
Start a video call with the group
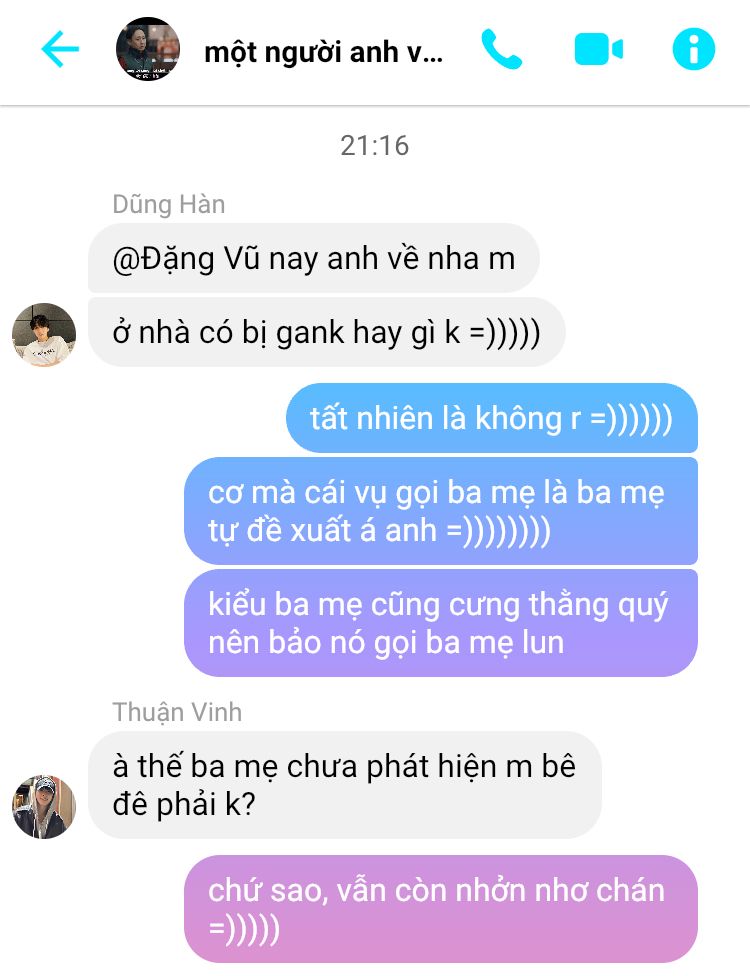(x=598, y=49)
